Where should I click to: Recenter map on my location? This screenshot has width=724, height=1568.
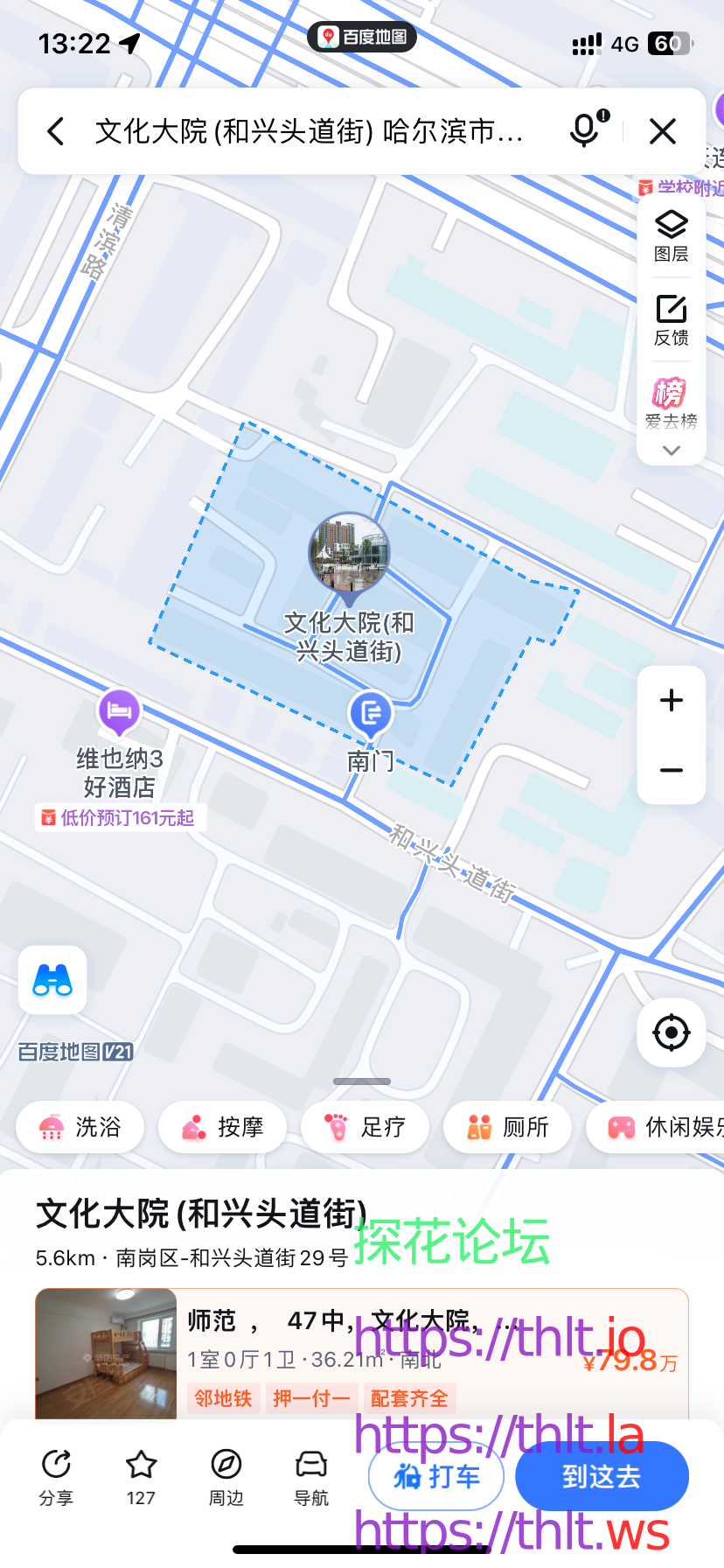[x=672, y=1032]
